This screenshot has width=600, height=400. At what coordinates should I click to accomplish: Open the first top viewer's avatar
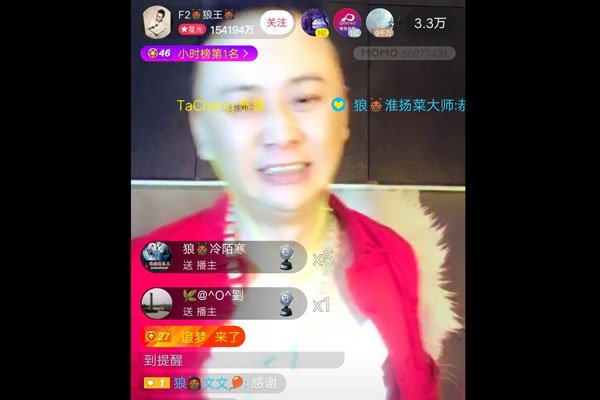point(314,22)
